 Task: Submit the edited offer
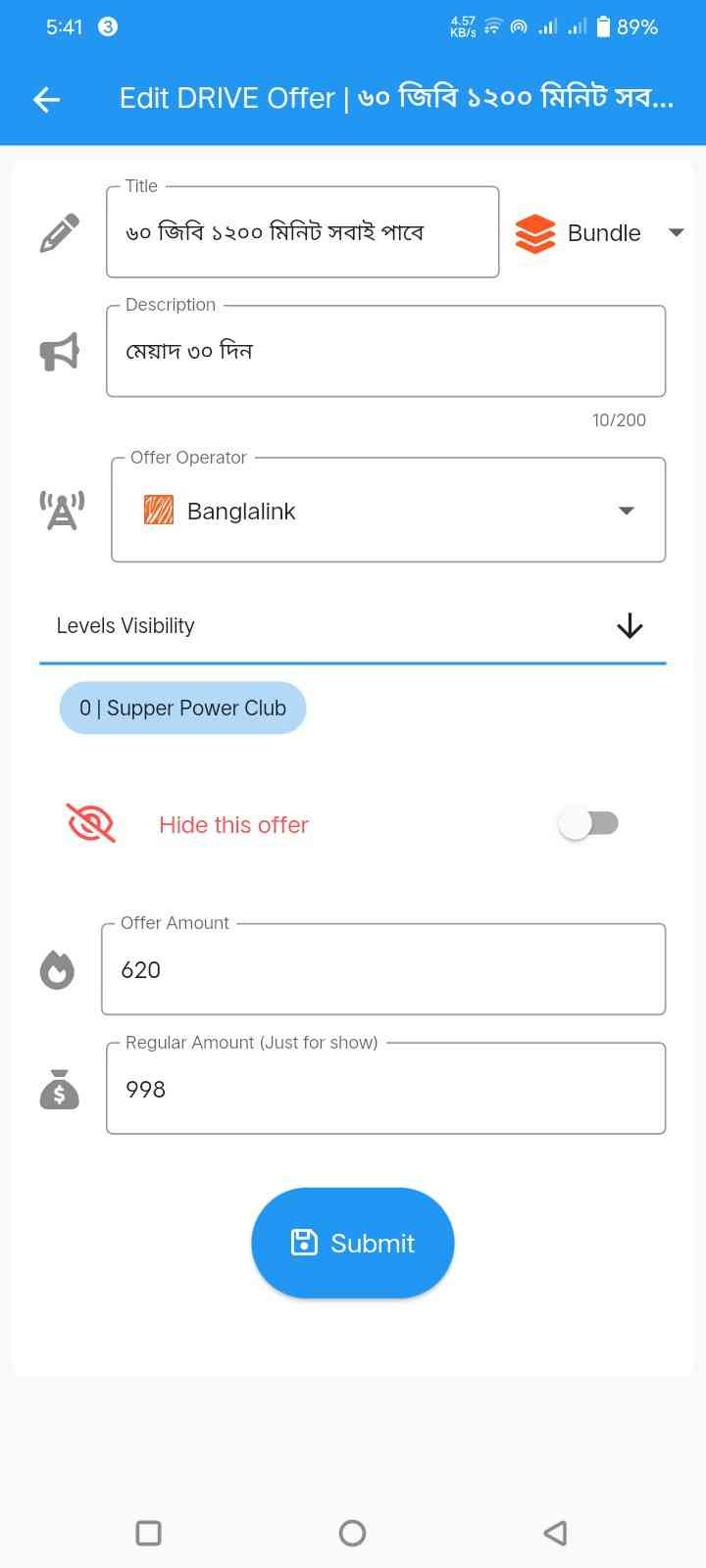click(x=353, y=1243)
